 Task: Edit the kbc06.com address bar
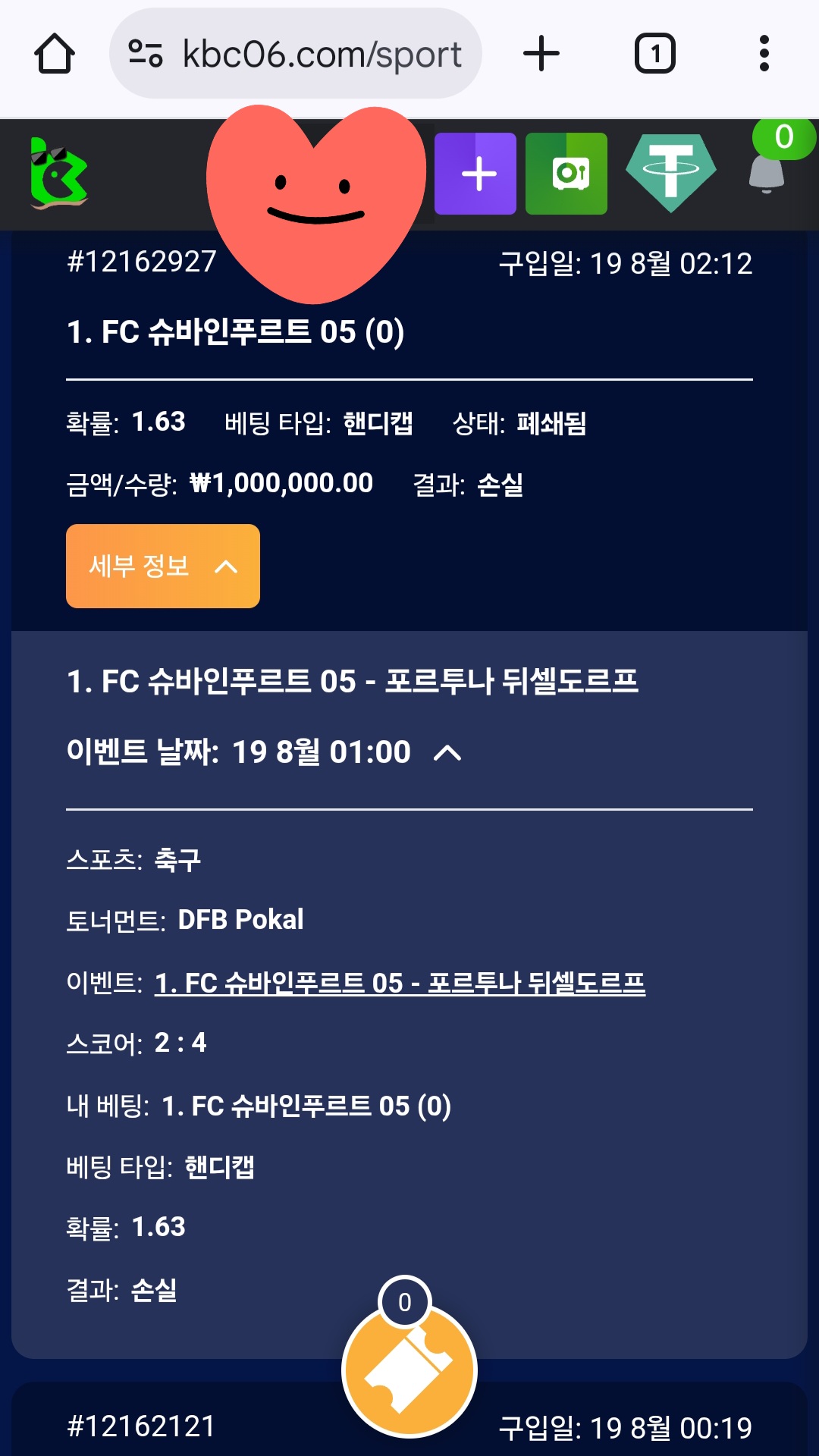pyautogui.click(x=321, y=54)
